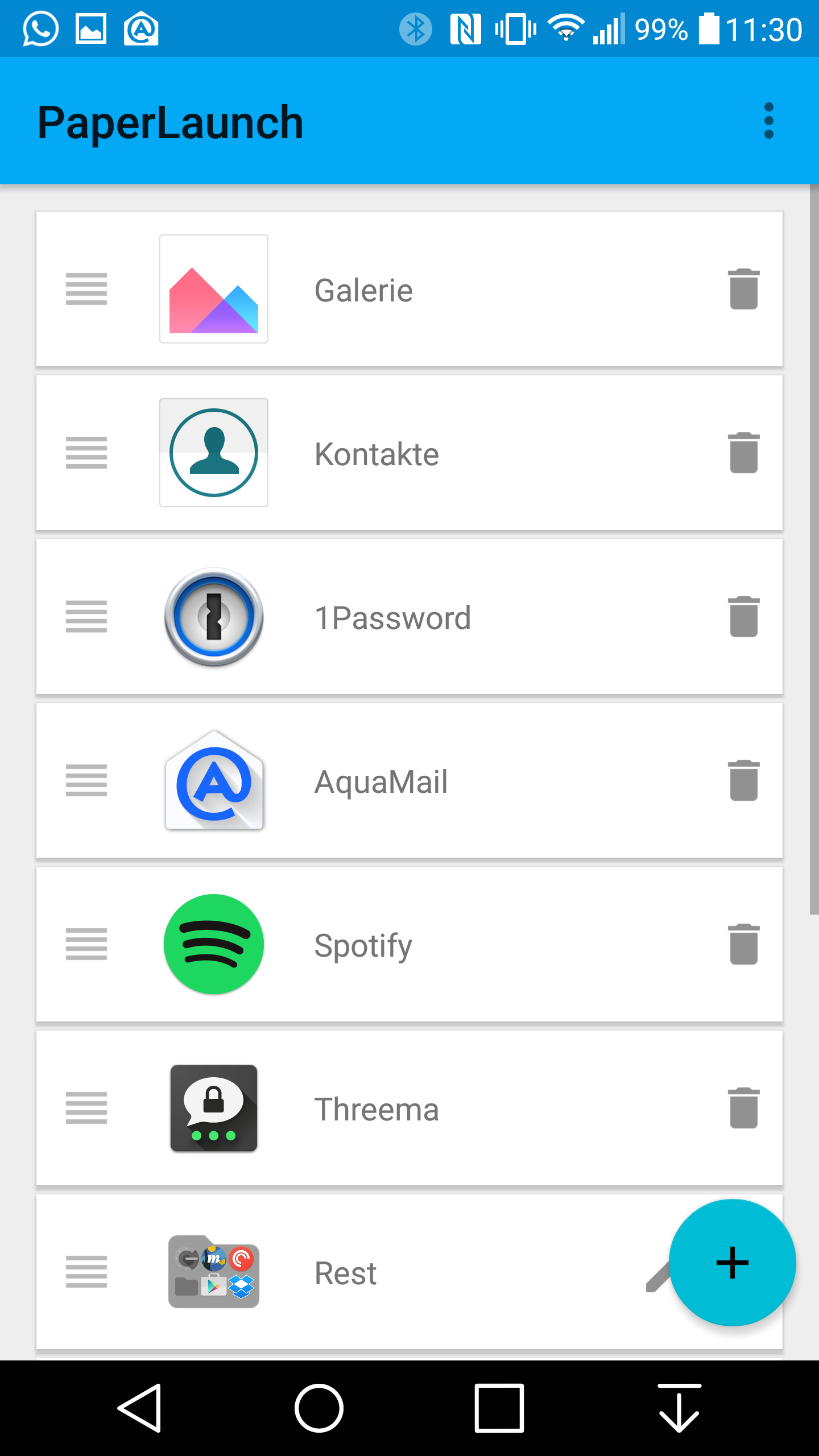The image size is (819, 1456).
Task: Add a new item with the plus button
Action: click(732, 1263)
